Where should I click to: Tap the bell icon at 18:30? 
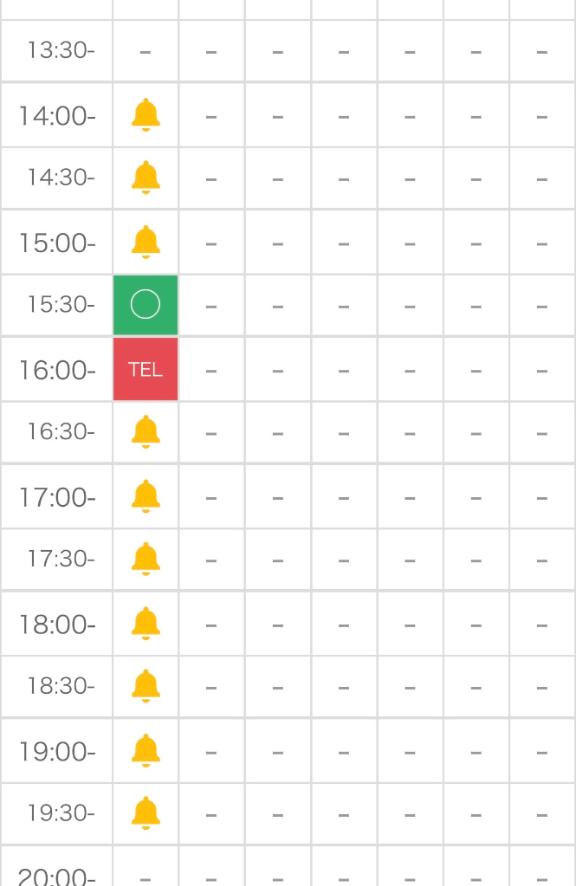(146, 686)
